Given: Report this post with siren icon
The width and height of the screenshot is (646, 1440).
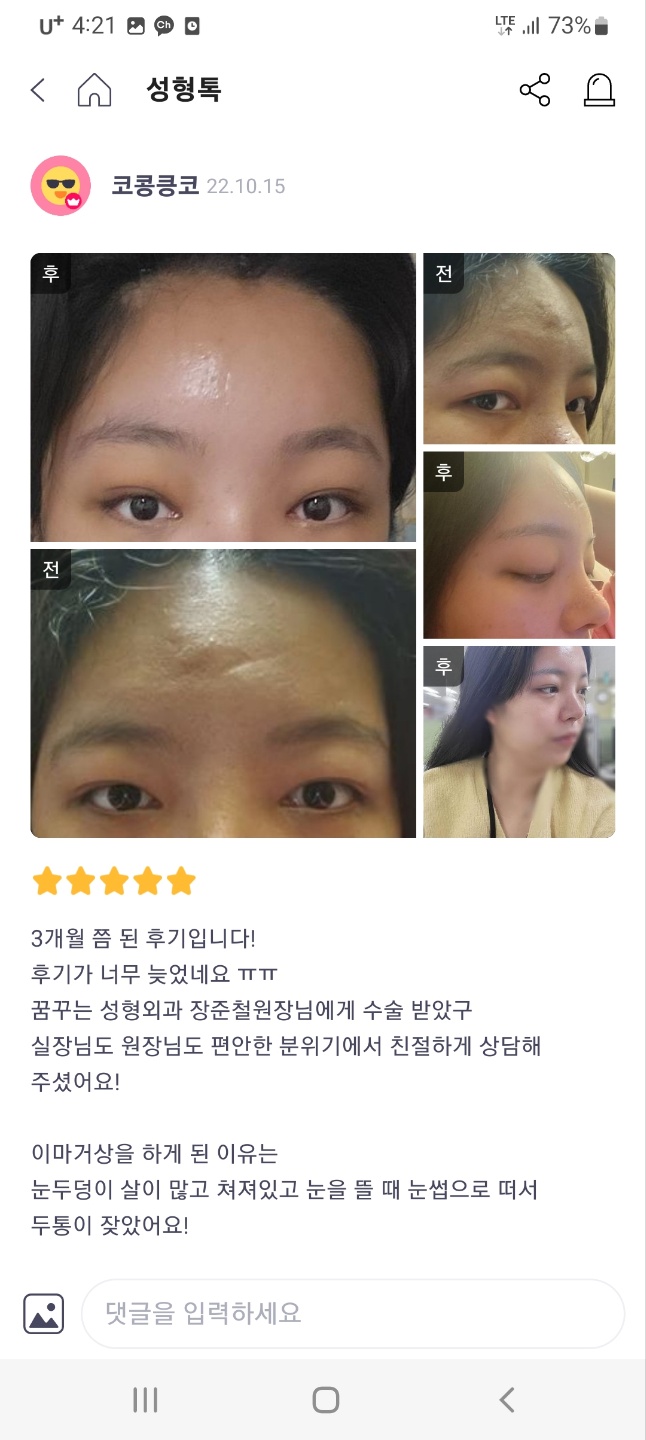Looking at the screenshot, I should coord(598,90).
